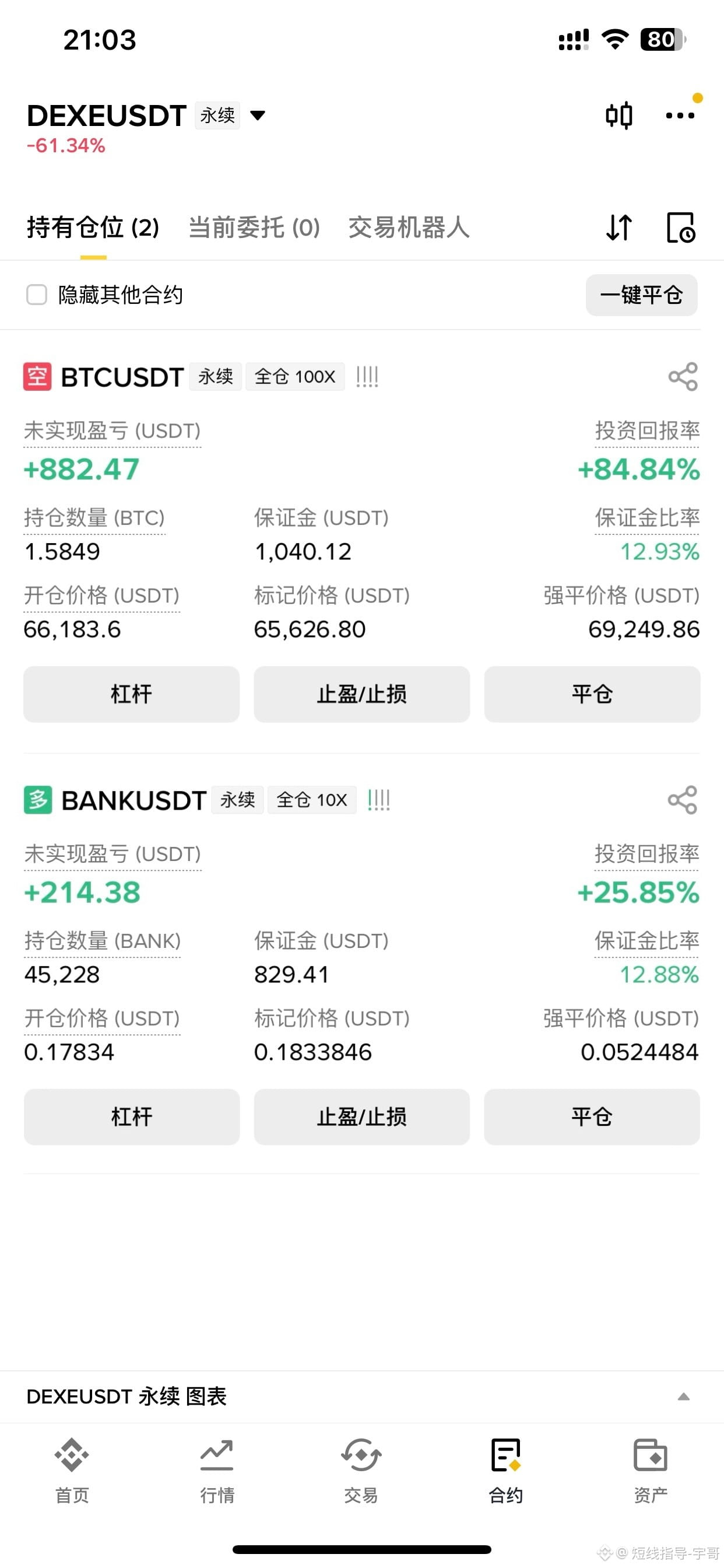Viewport: 724px width, 1568px height.
Task: Open the DEXEUSDT contract pair dropdown
Action: pos(257,115)
